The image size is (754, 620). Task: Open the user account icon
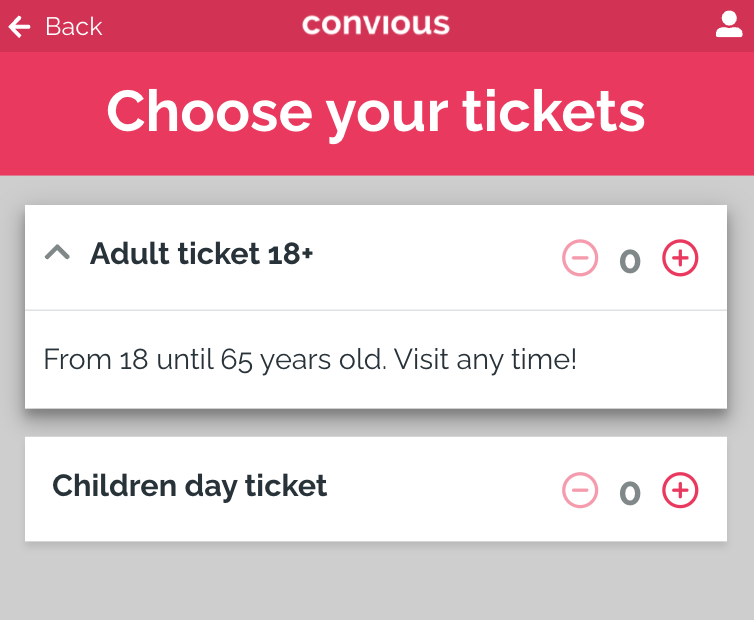(x=729, y=25)
